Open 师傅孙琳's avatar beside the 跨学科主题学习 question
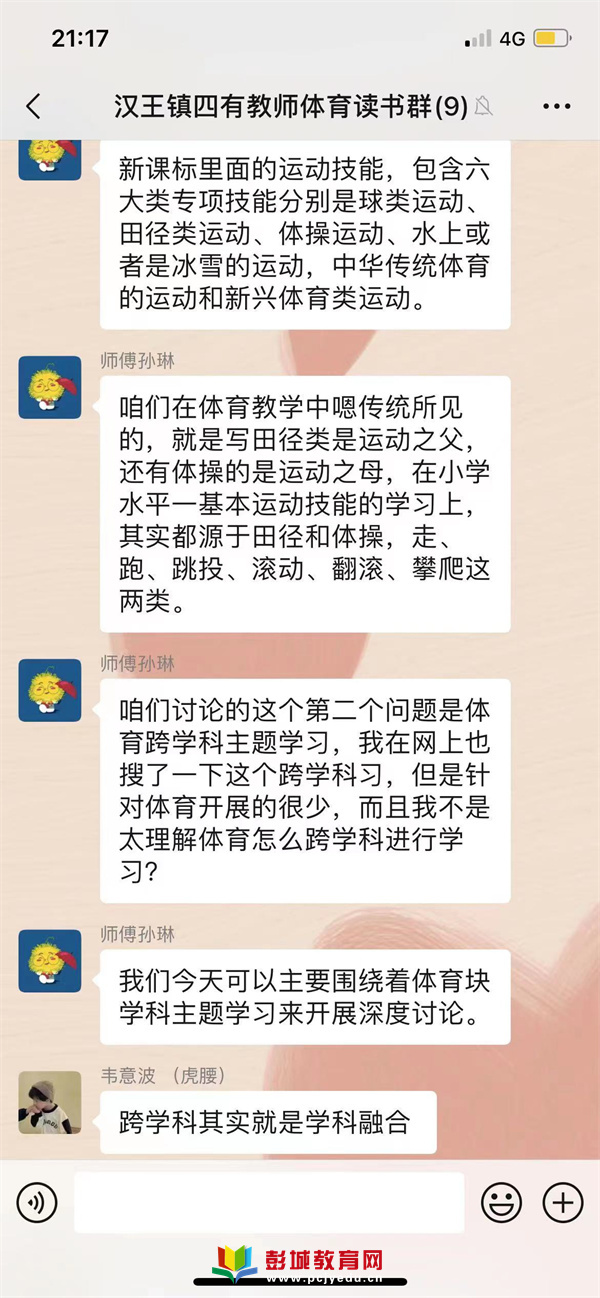The image size is (600, 1298). (x=50, y=690)
